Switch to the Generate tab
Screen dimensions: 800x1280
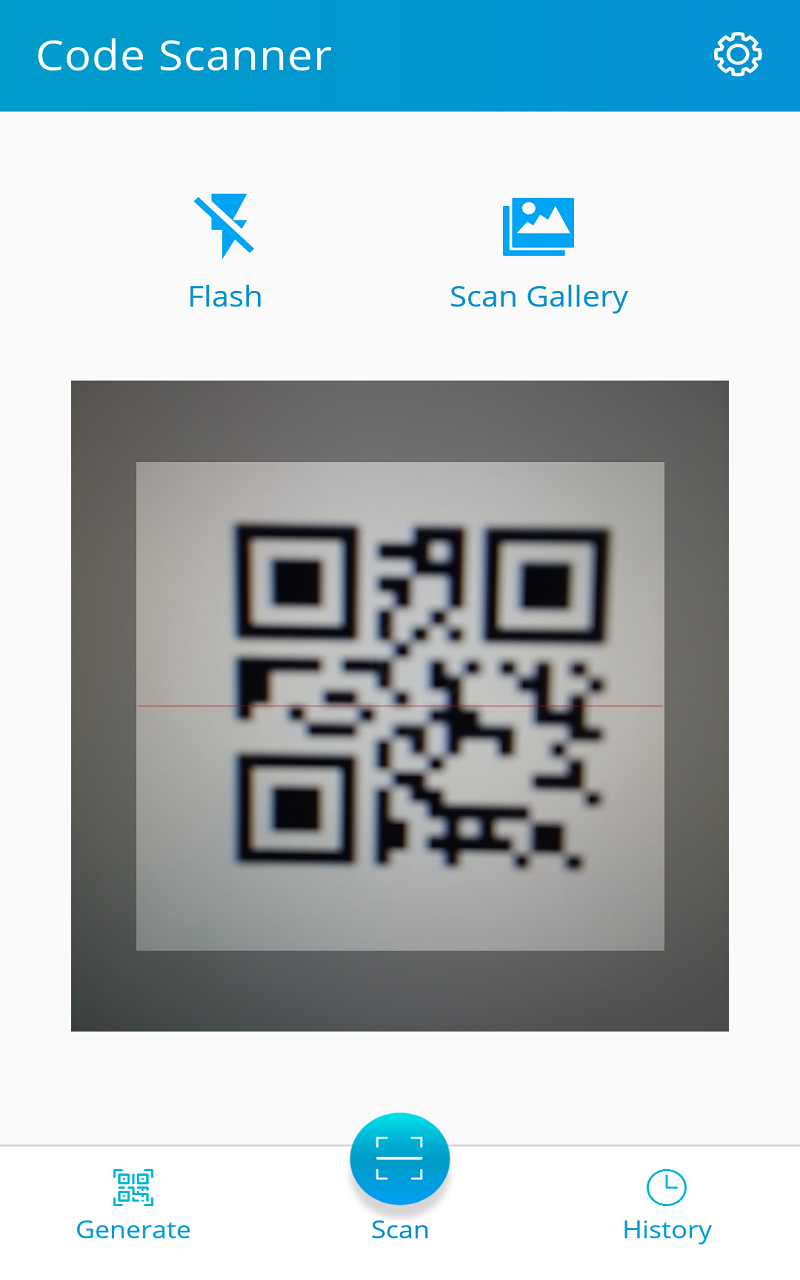[133, 1205]
